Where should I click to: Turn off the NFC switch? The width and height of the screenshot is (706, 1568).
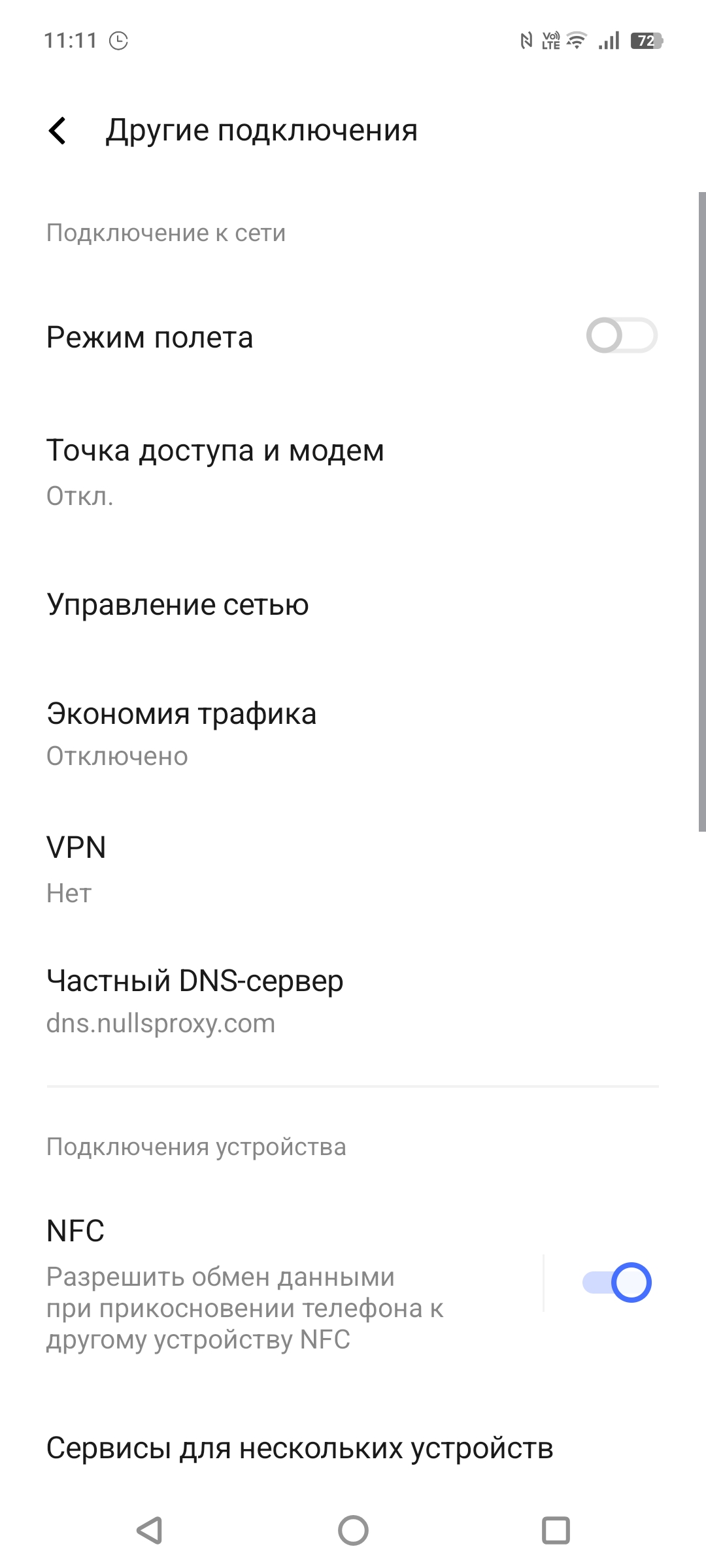617,1282
